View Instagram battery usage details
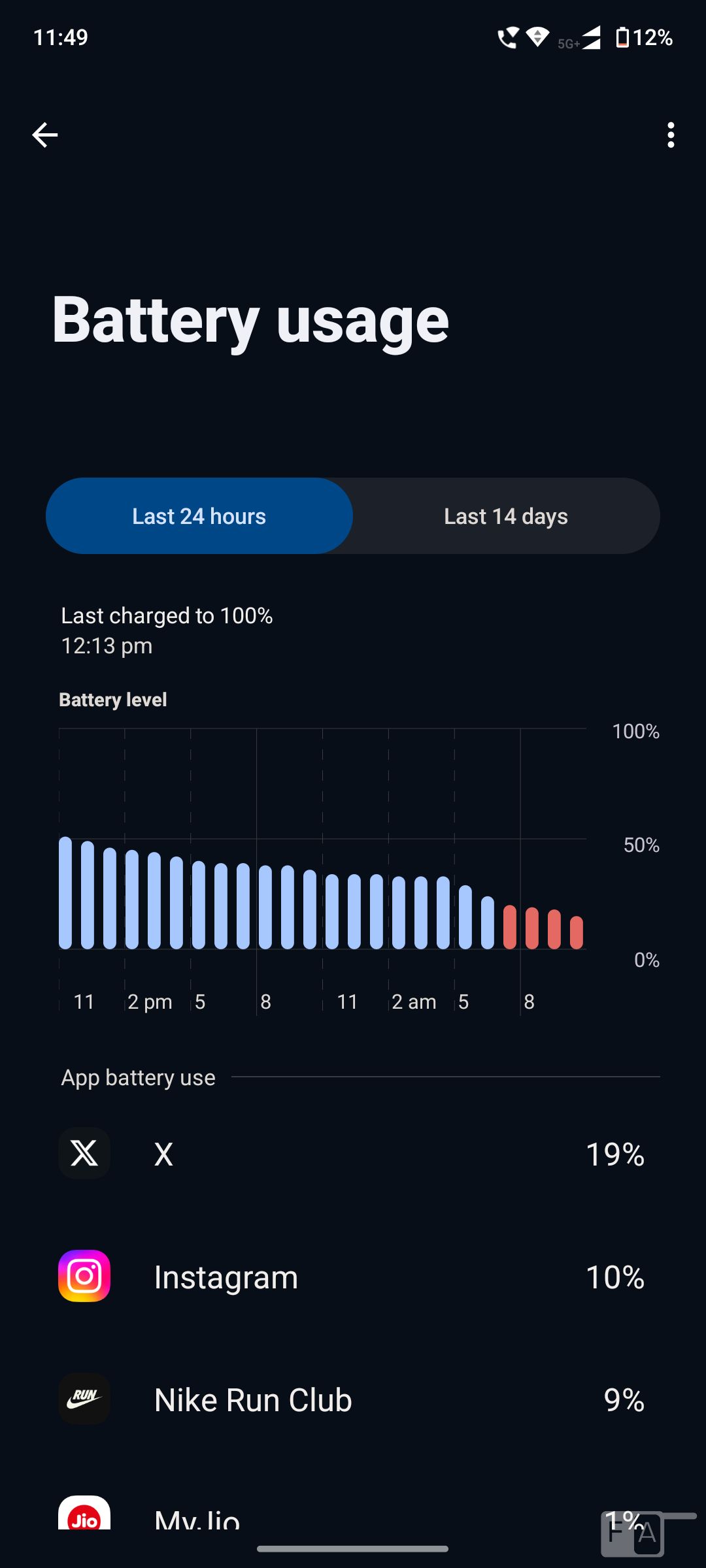 point(353,1277)
